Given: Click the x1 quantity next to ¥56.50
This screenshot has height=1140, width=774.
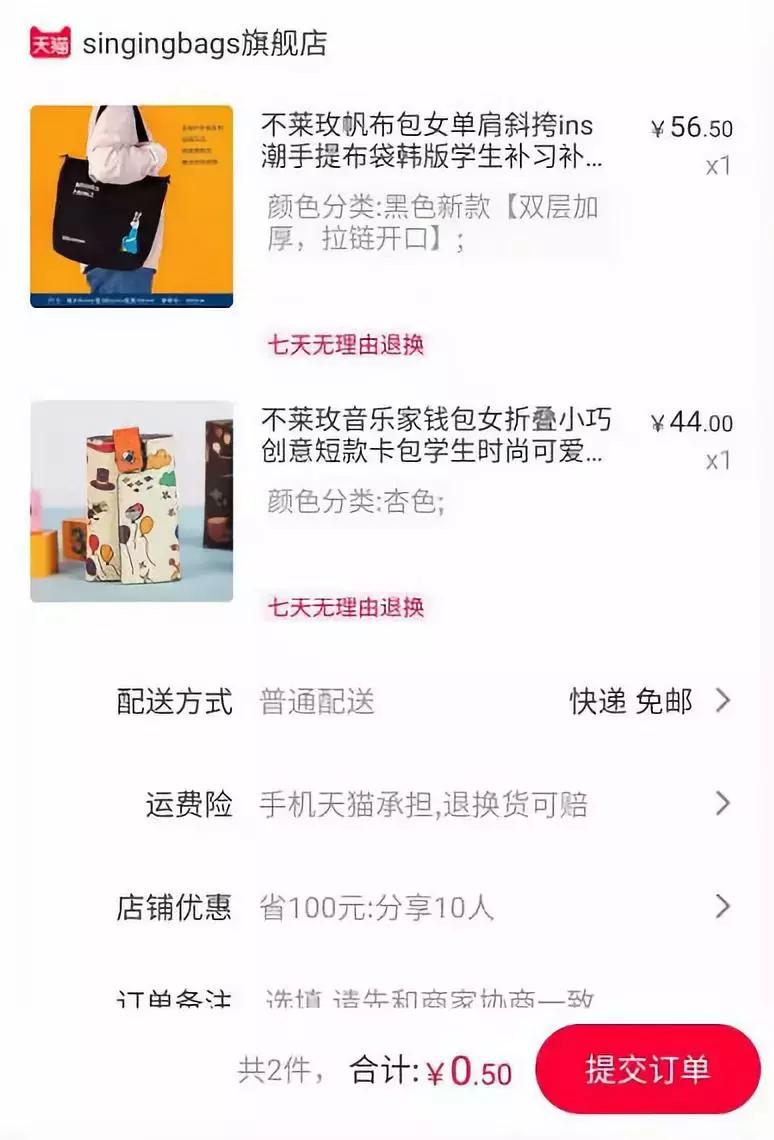Looking at the screenshot, I should point(716,164).
